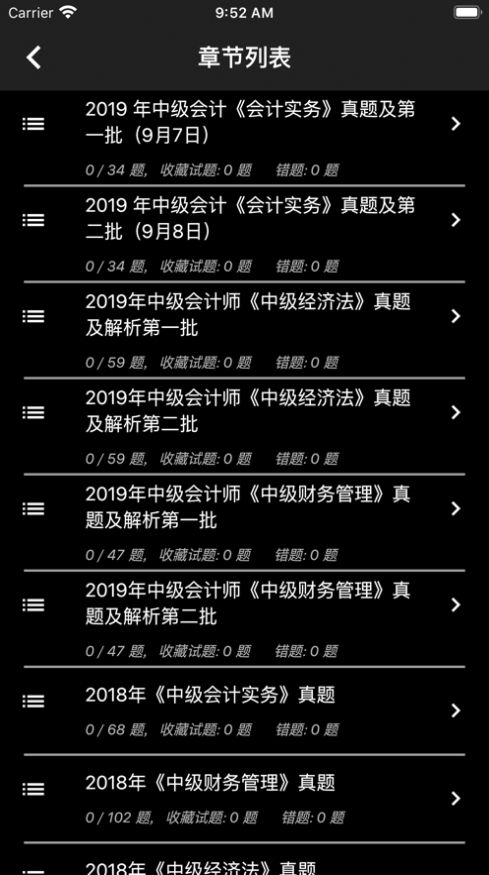
Task: Select 2019 中级经济法 真题及解析第二批
Action: (244, 426)
